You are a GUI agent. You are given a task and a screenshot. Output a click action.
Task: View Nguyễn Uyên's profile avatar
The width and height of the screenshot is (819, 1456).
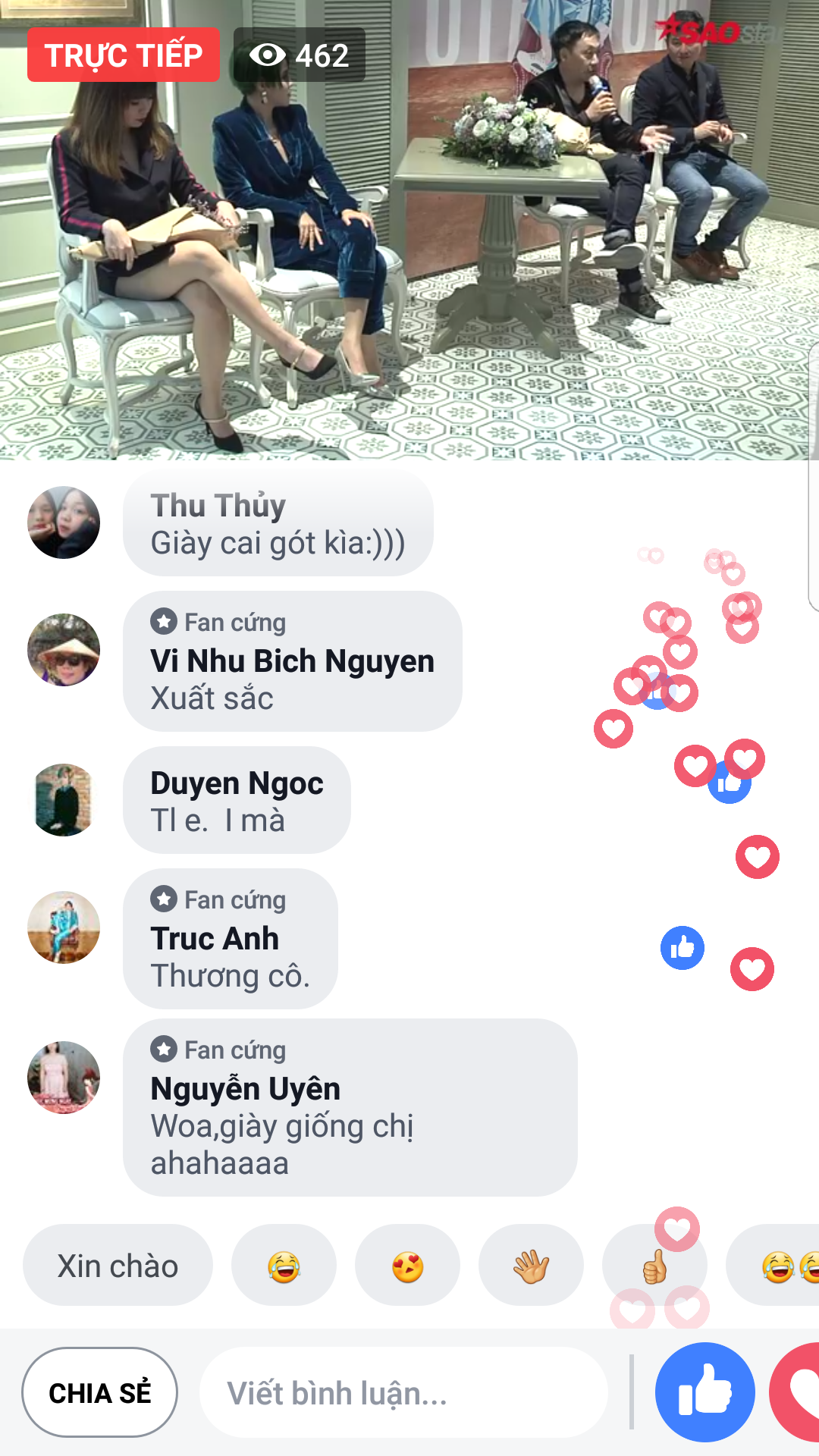point(64,1078)
